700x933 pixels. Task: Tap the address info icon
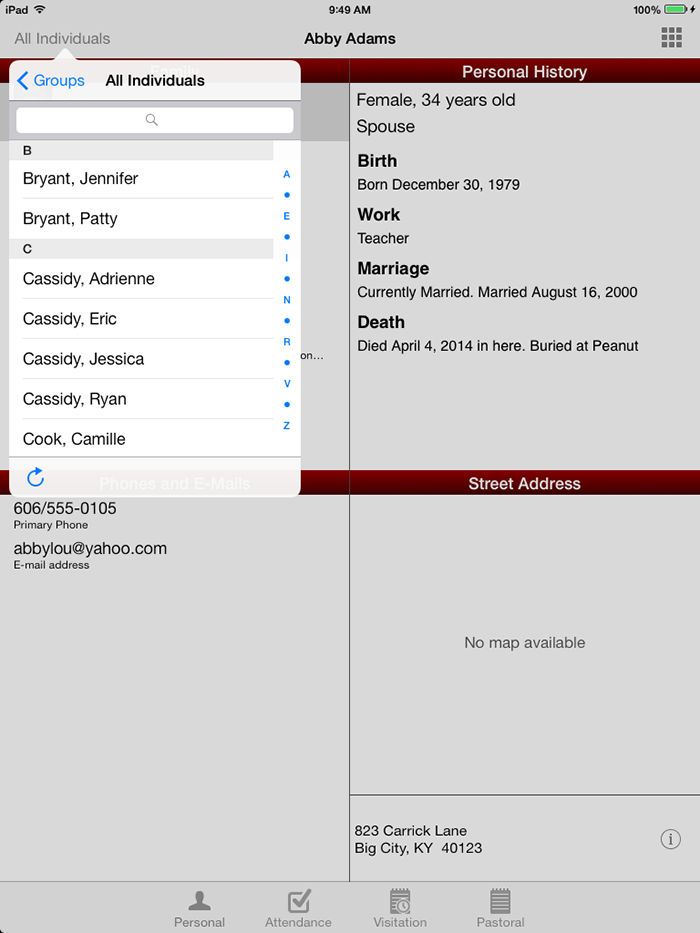[671, 840]
